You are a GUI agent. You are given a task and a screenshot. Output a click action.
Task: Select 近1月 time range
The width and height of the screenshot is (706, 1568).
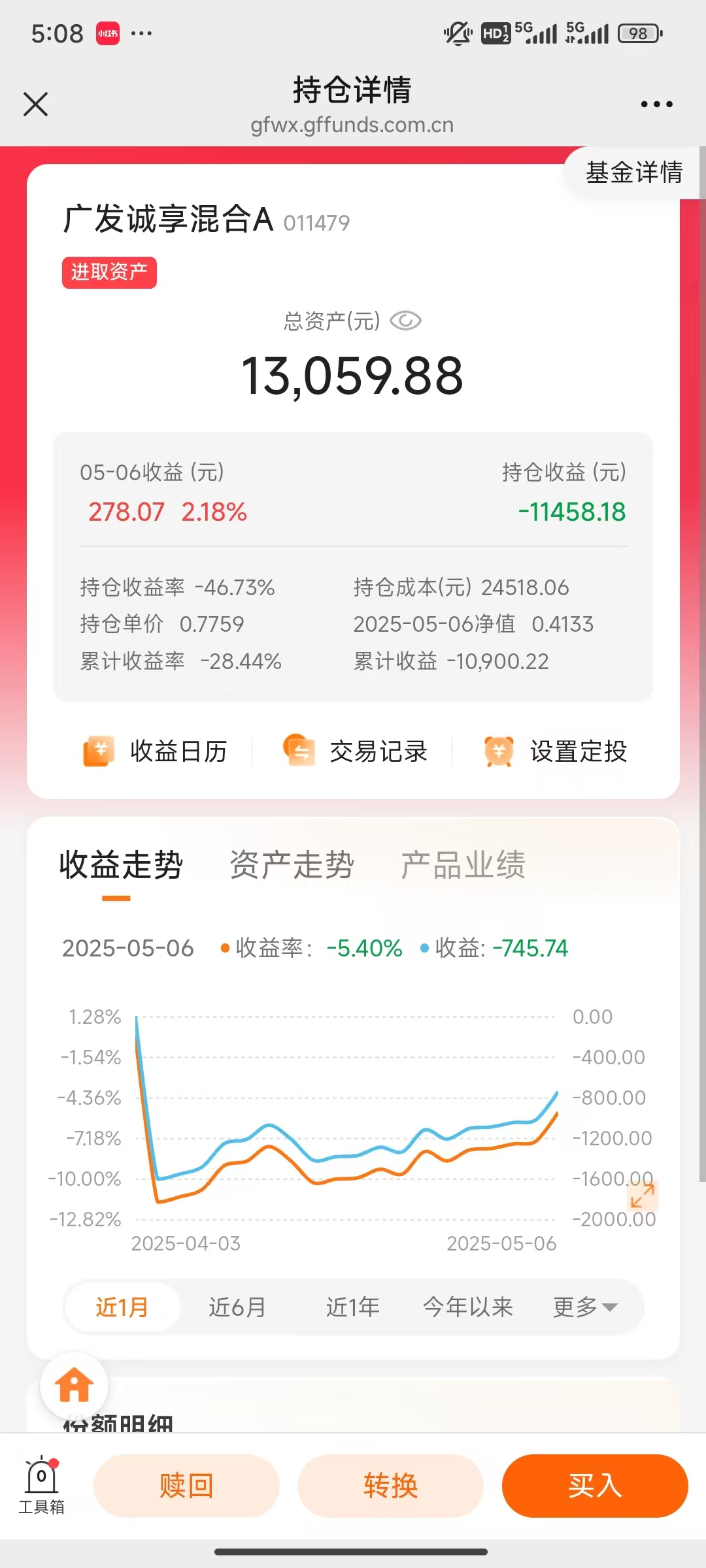[122, 1307]
